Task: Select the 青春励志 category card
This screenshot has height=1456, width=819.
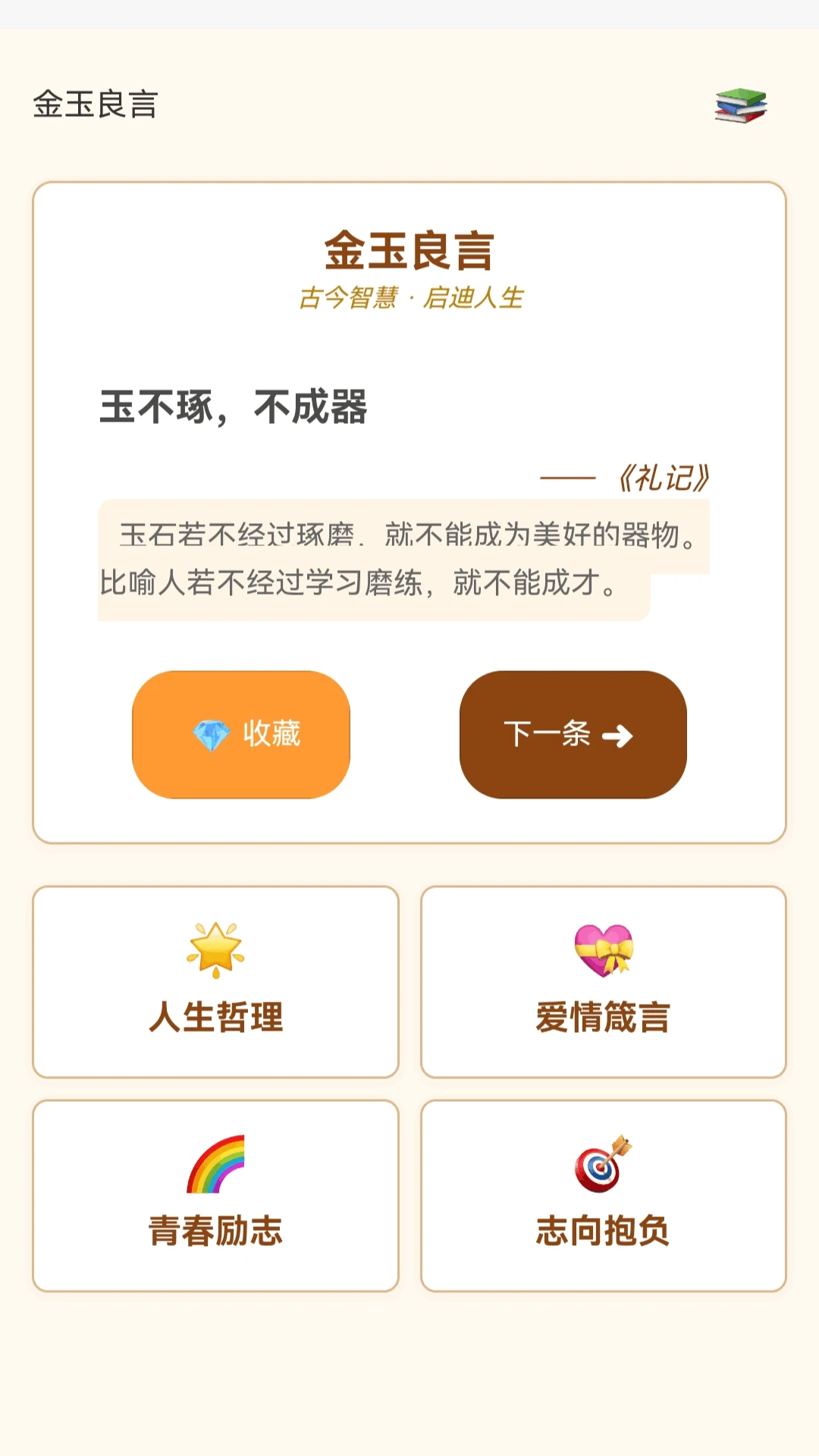Action: coord(215,1195)
